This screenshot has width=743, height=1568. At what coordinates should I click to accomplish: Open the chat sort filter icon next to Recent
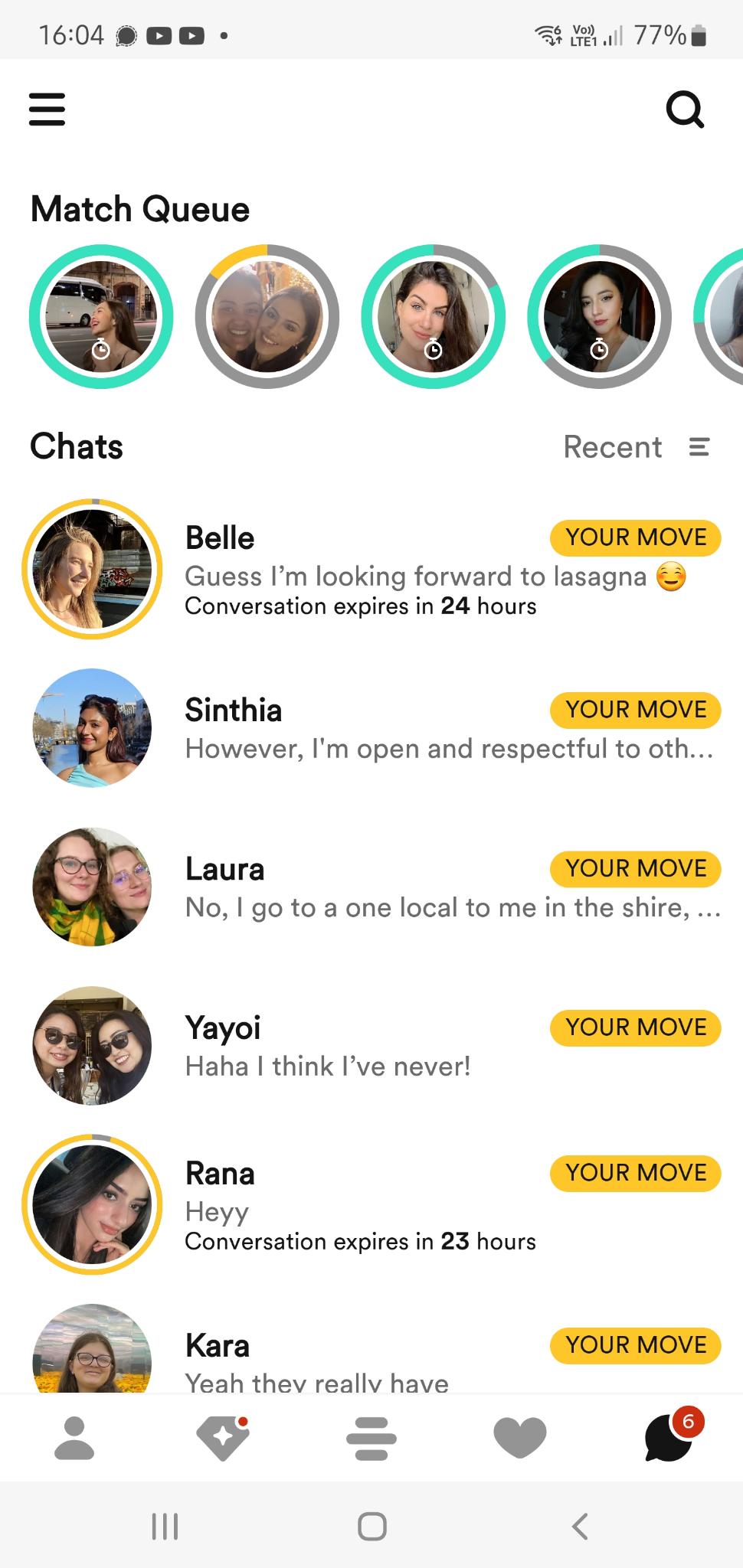pos(699,446)
